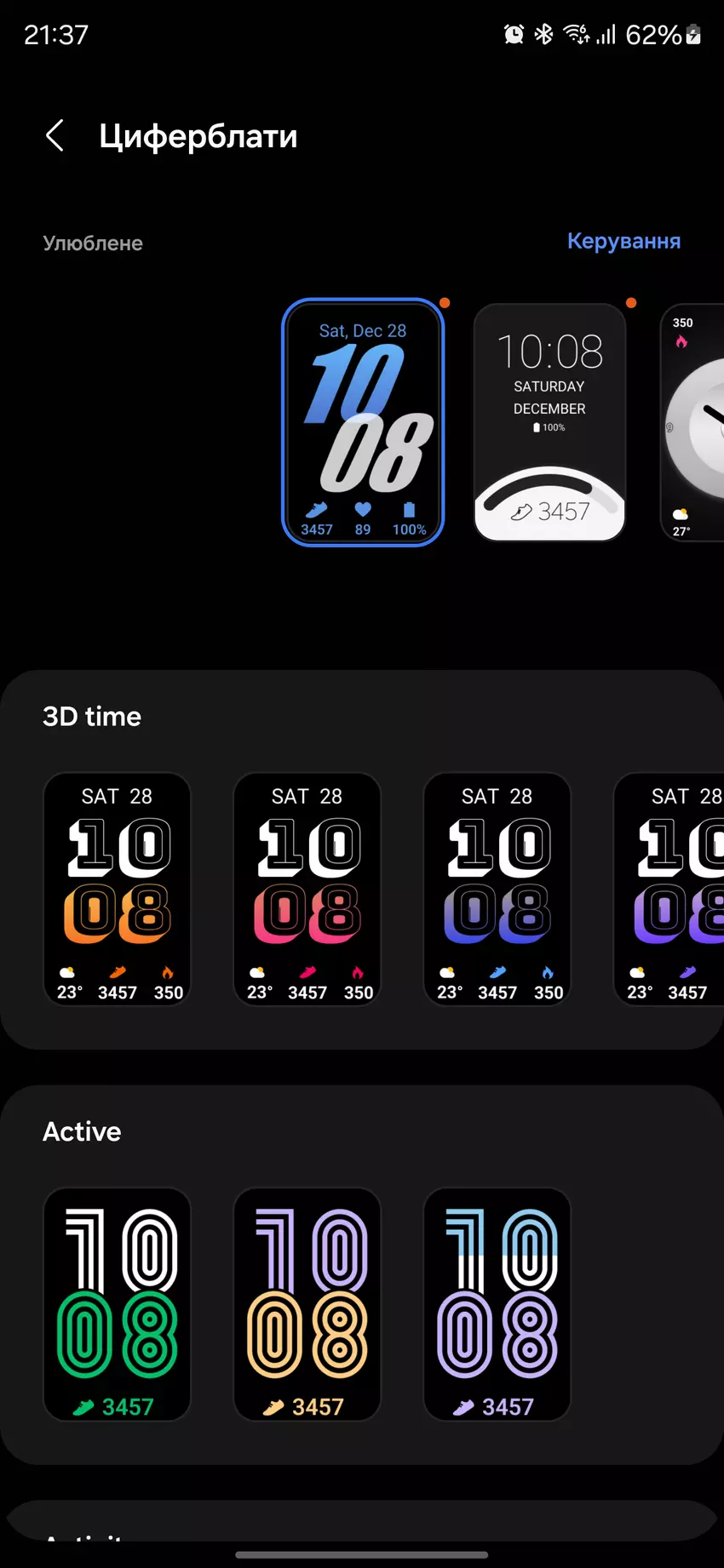Go back from the Циферблати screen
Screen dimensions: 724x1568
tap(55, 135)
